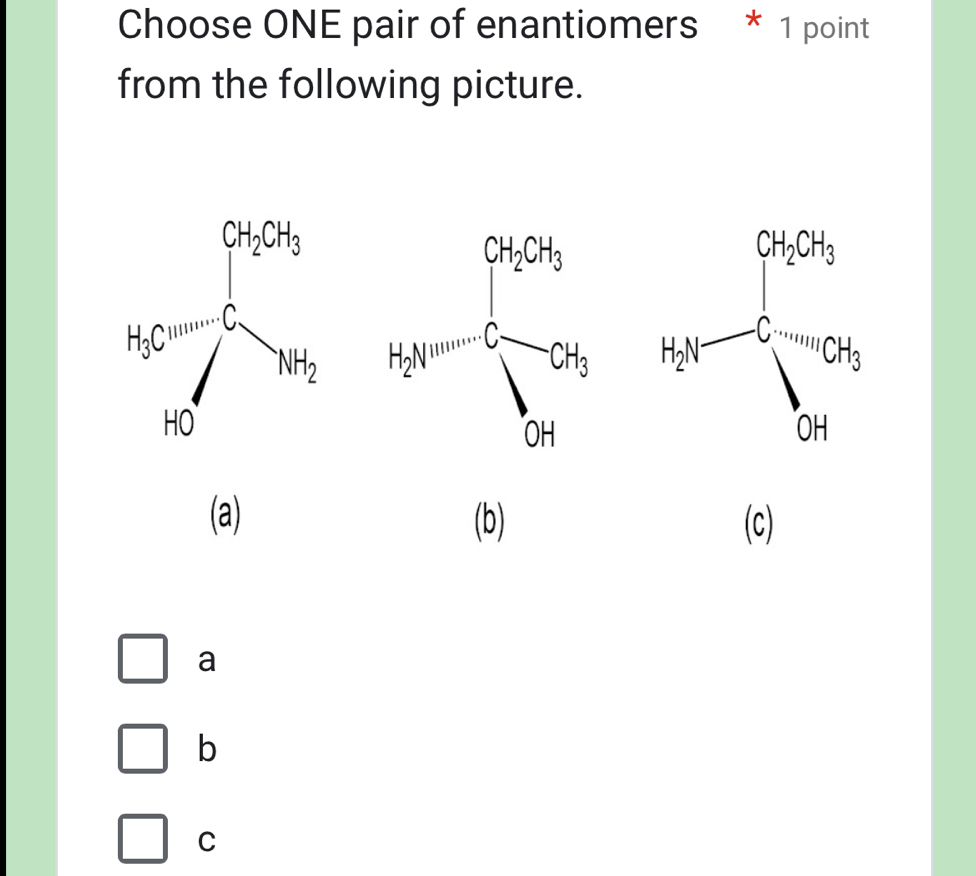This screenshot has height=876, width=976.
Task: Tick the checkbox labeled c
Action: click(142, 839)
